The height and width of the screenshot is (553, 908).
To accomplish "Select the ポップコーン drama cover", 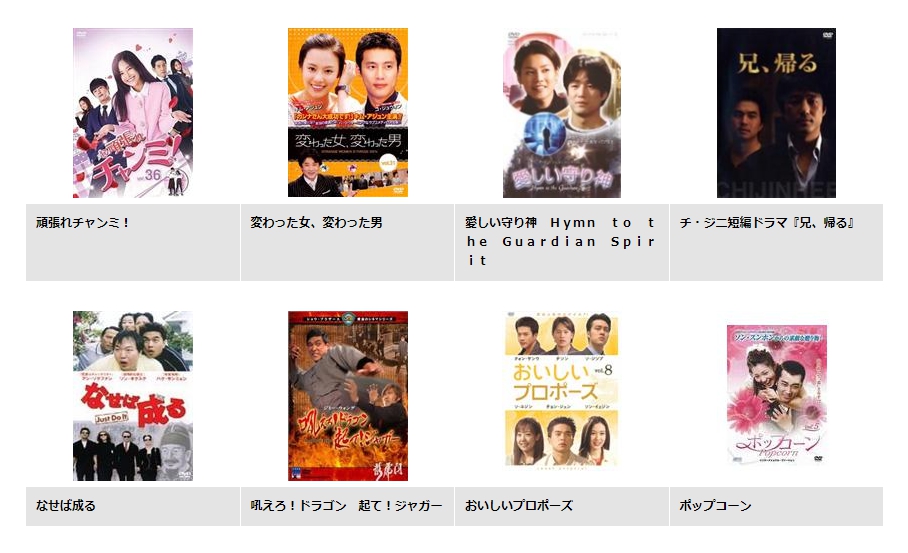I will coord(776,396).
